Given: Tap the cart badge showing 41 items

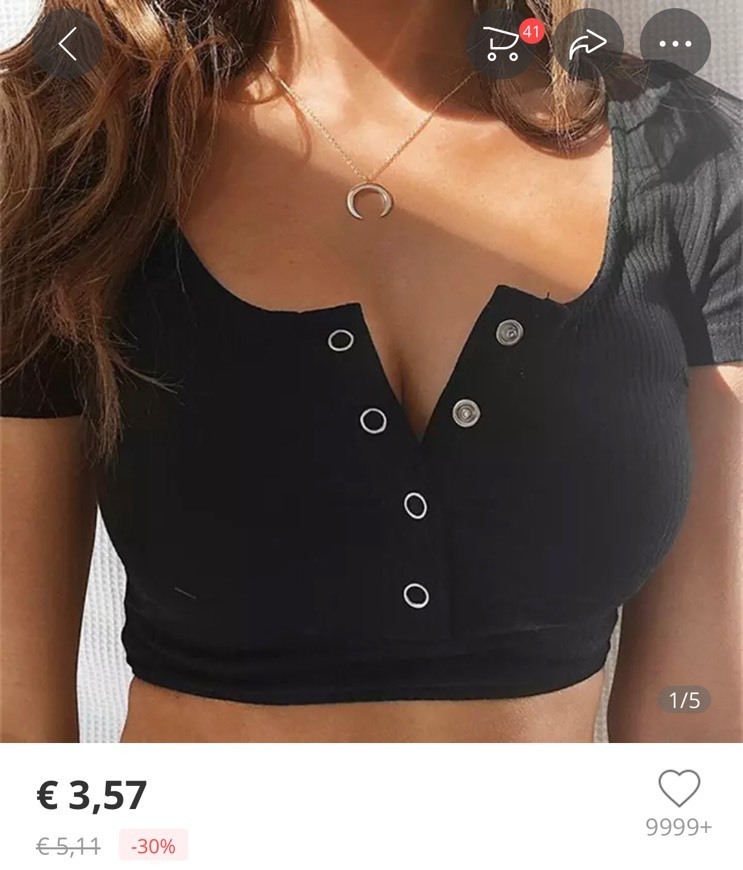Looking at the screenshot, I should click(531, 31).
